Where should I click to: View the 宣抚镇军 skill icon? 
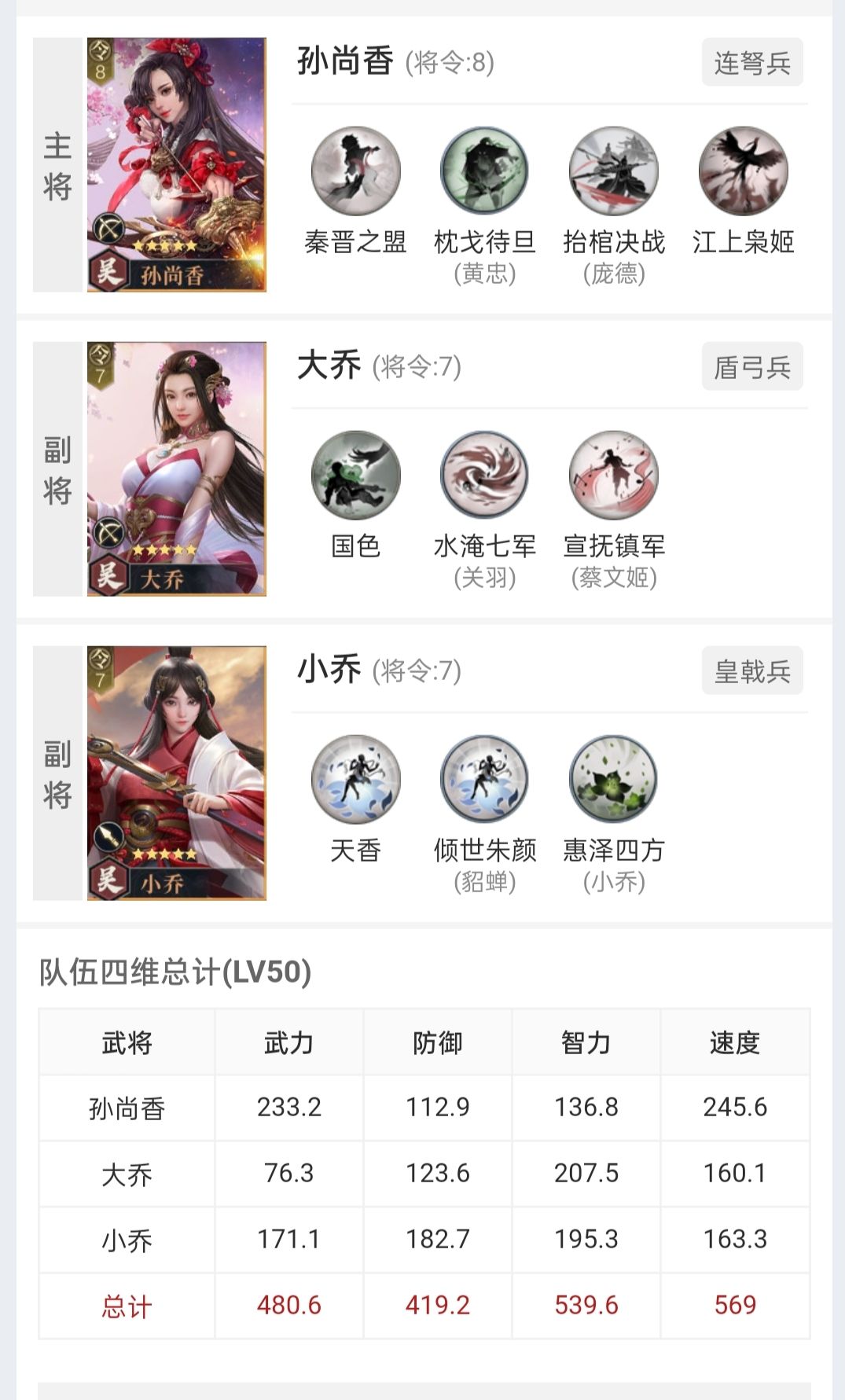click(x=614, y=475)
